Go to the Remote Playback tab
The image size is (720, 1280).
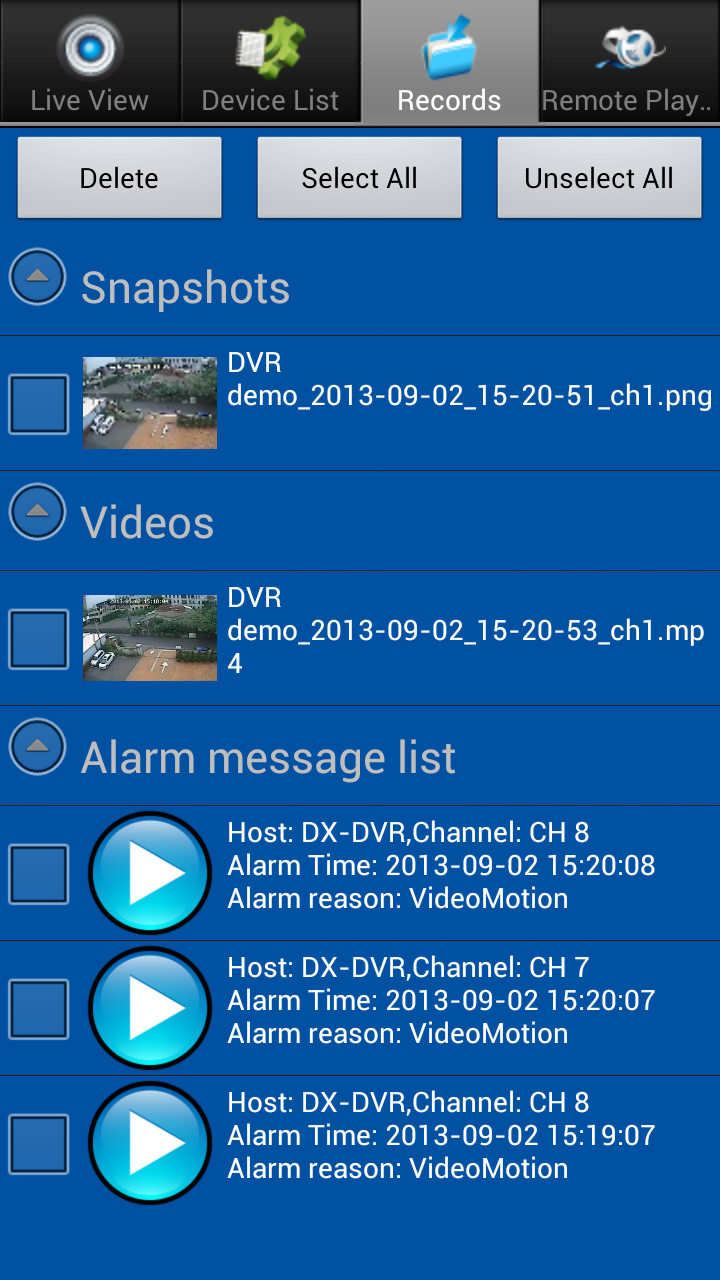[x=630, y=61]
